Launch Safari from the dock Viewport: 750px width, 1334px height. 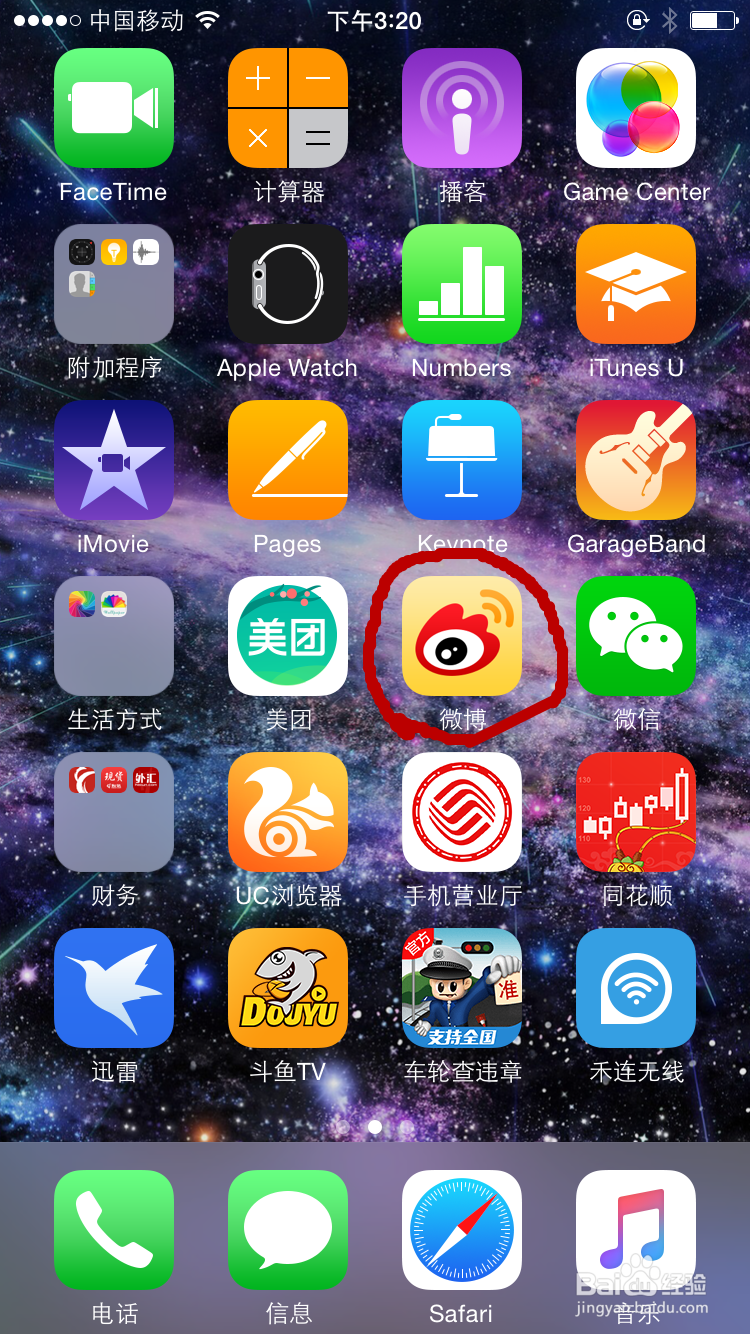point(461,1231)
